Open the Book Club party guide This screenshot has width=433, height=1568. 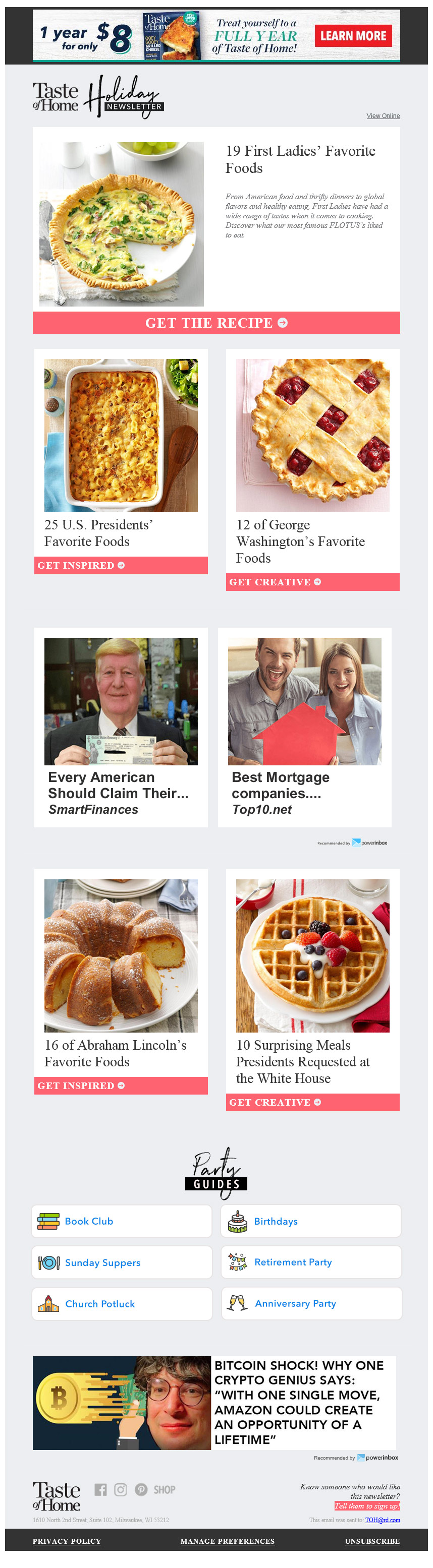pyautogui.click(x=122, y=1221)
